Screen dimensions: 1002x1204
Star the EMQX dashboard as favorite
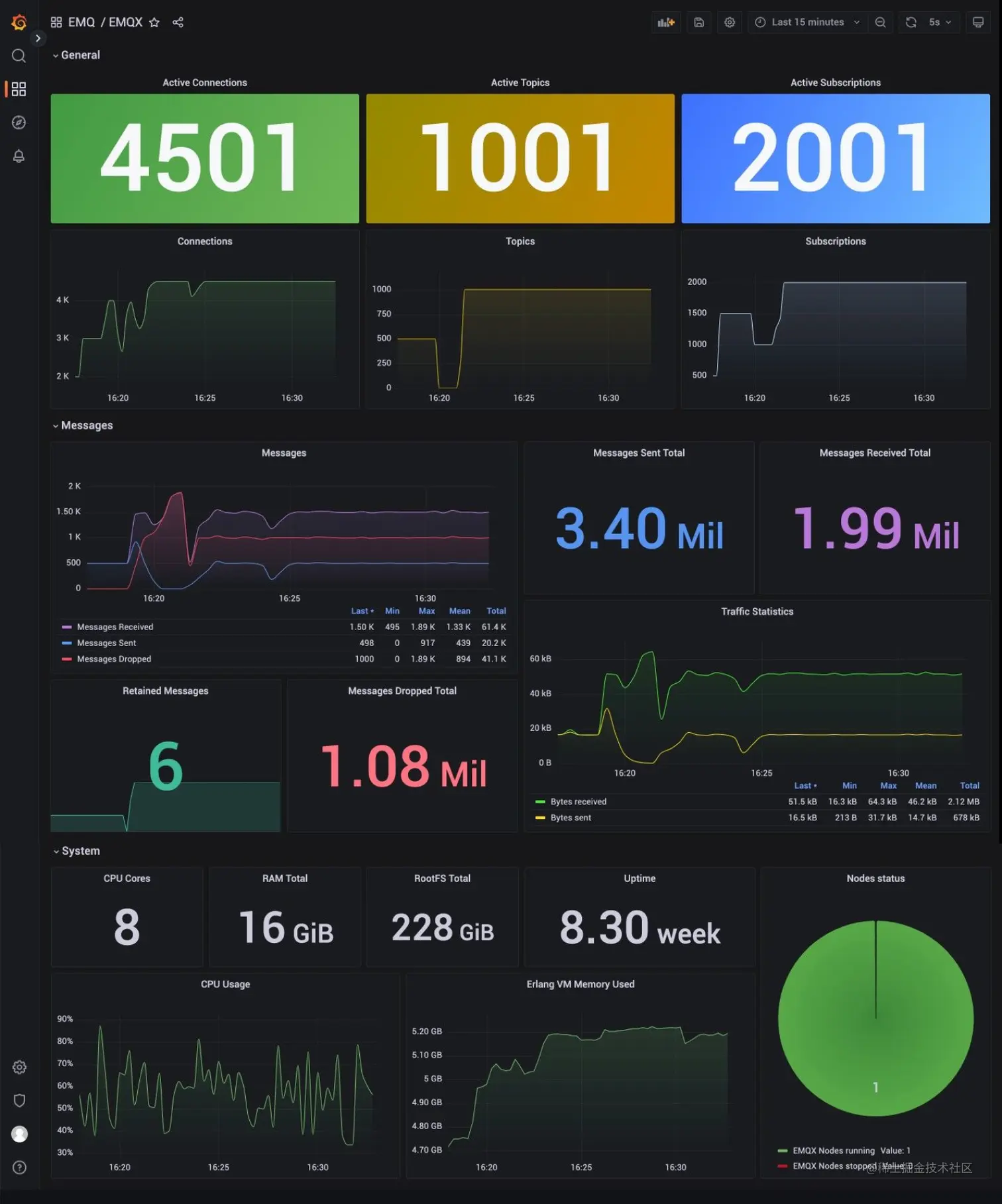coord(154,22)
